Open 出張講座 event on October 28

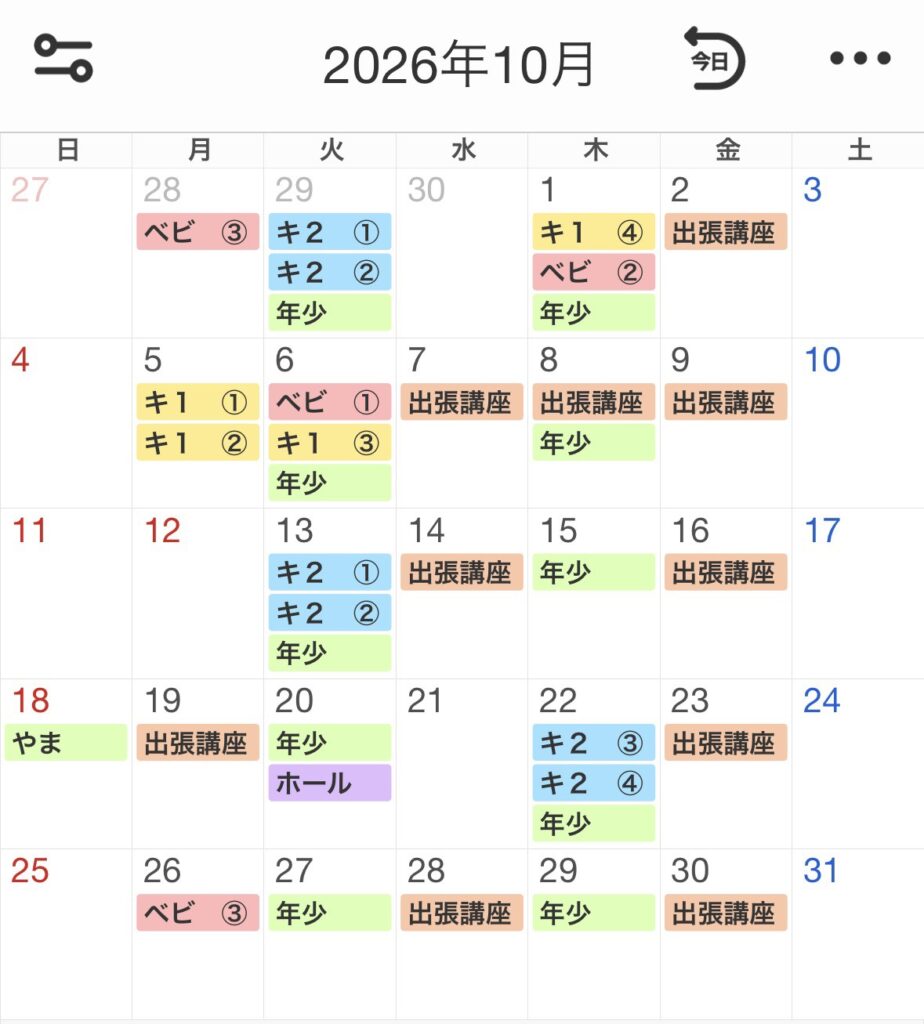(x=462, y=912)
